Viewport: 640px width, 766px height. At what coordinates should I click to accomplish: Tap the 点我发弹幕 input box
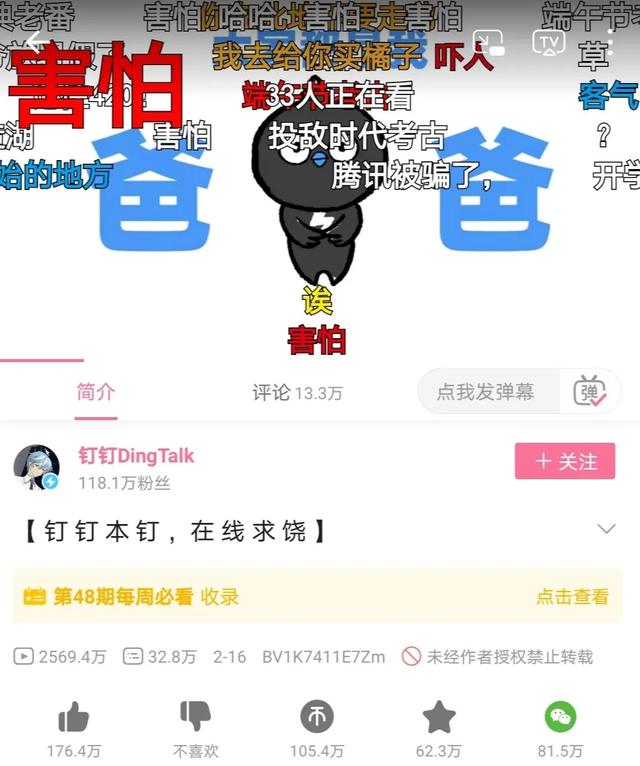point(486,392)
